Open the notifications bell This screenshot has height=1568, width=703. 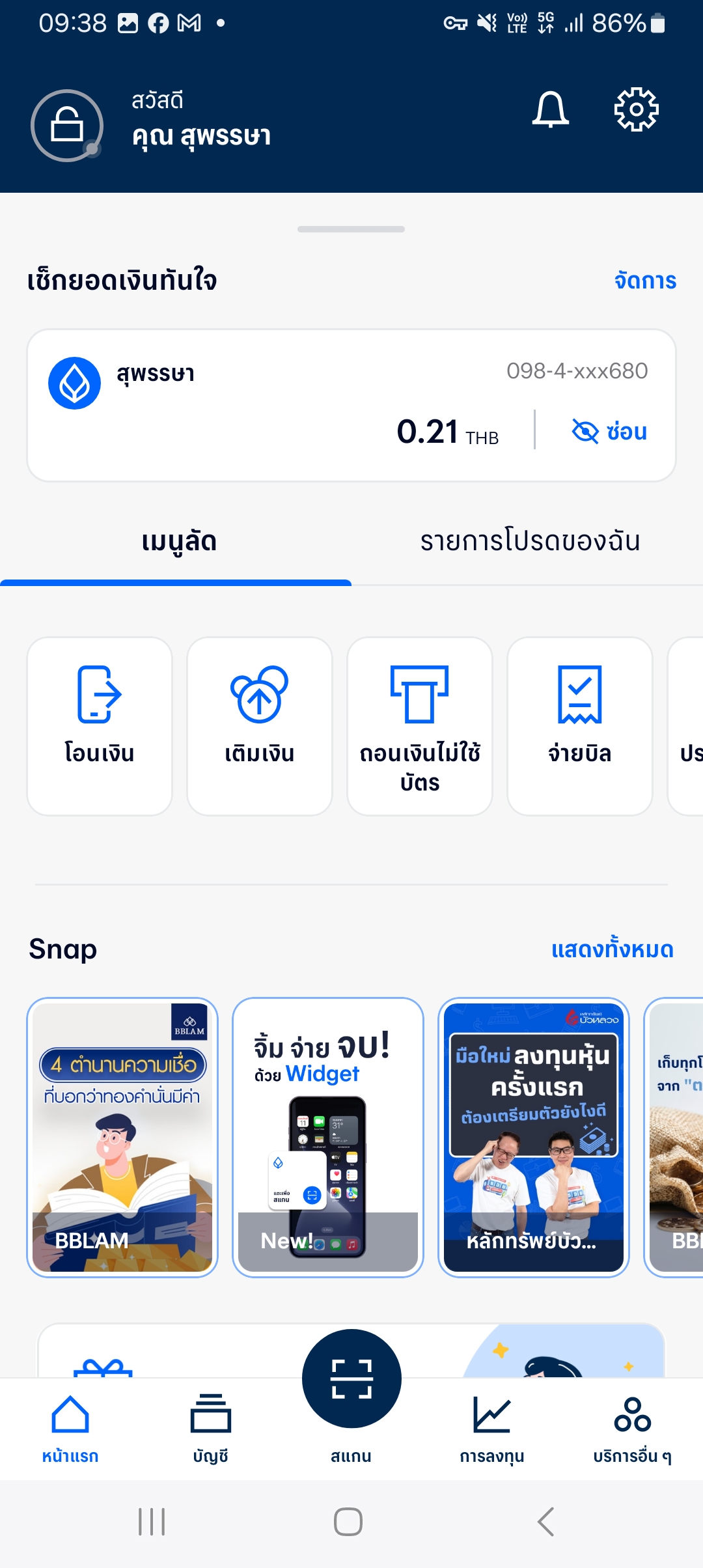pyautogui.click(x=550, y=109)
